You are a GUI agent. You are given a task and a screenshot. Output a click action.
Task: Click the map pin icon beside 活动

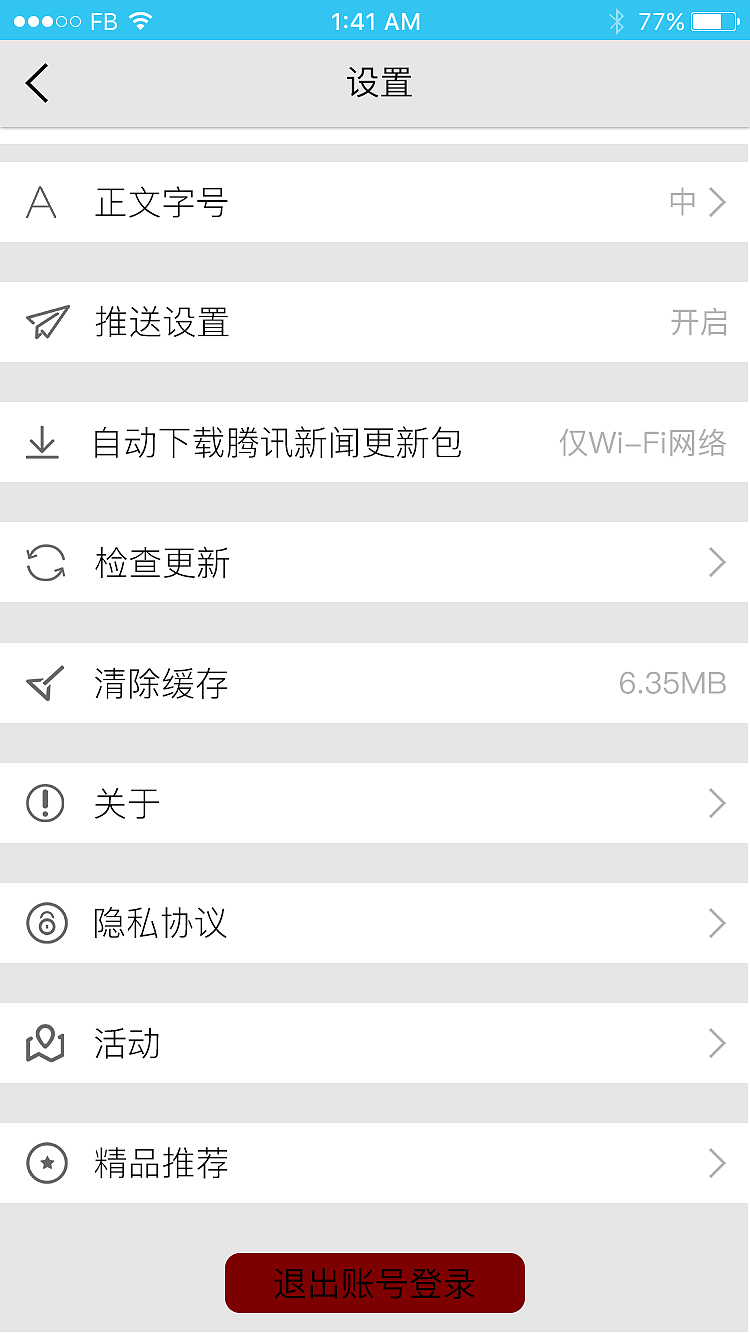43,1043
